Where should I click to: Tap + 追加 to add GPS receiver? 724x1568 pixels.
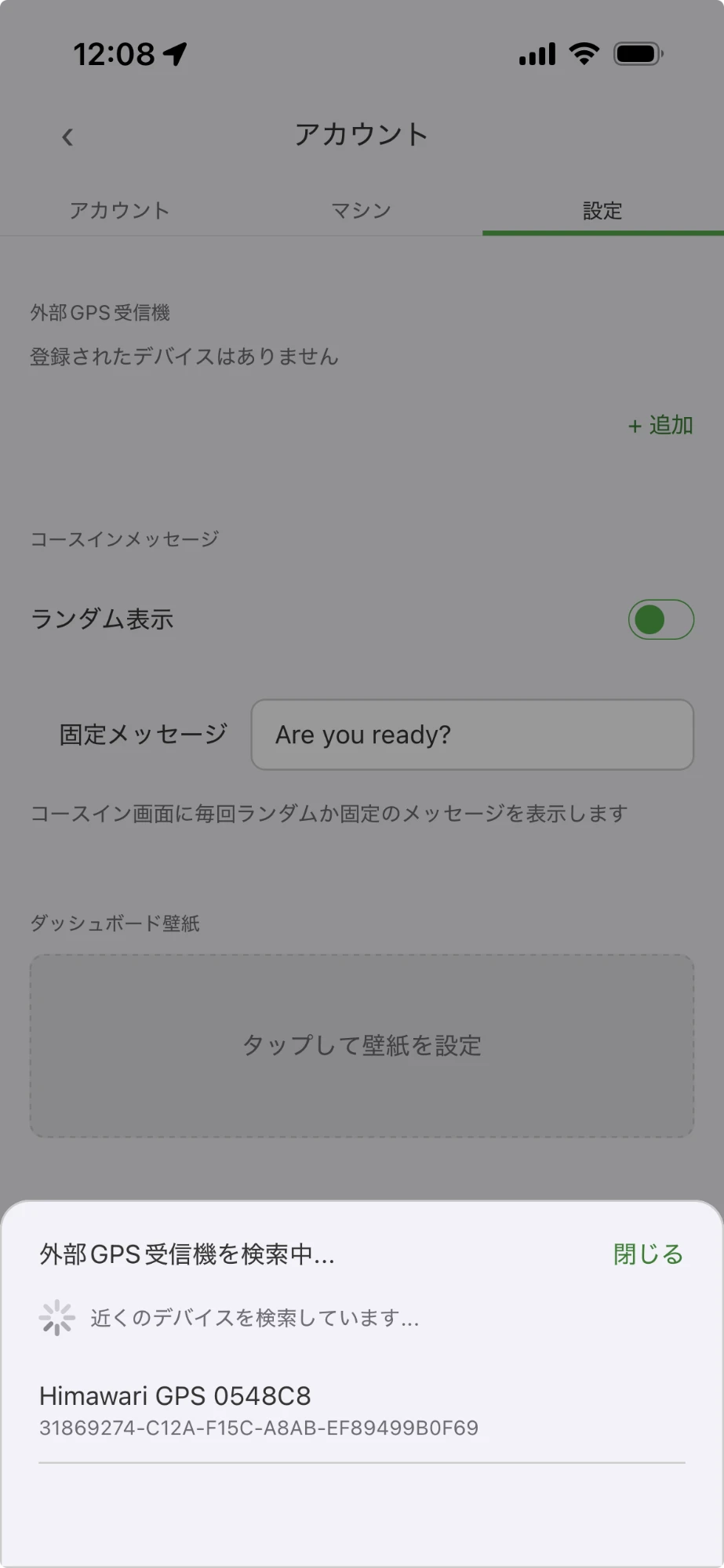660,426
